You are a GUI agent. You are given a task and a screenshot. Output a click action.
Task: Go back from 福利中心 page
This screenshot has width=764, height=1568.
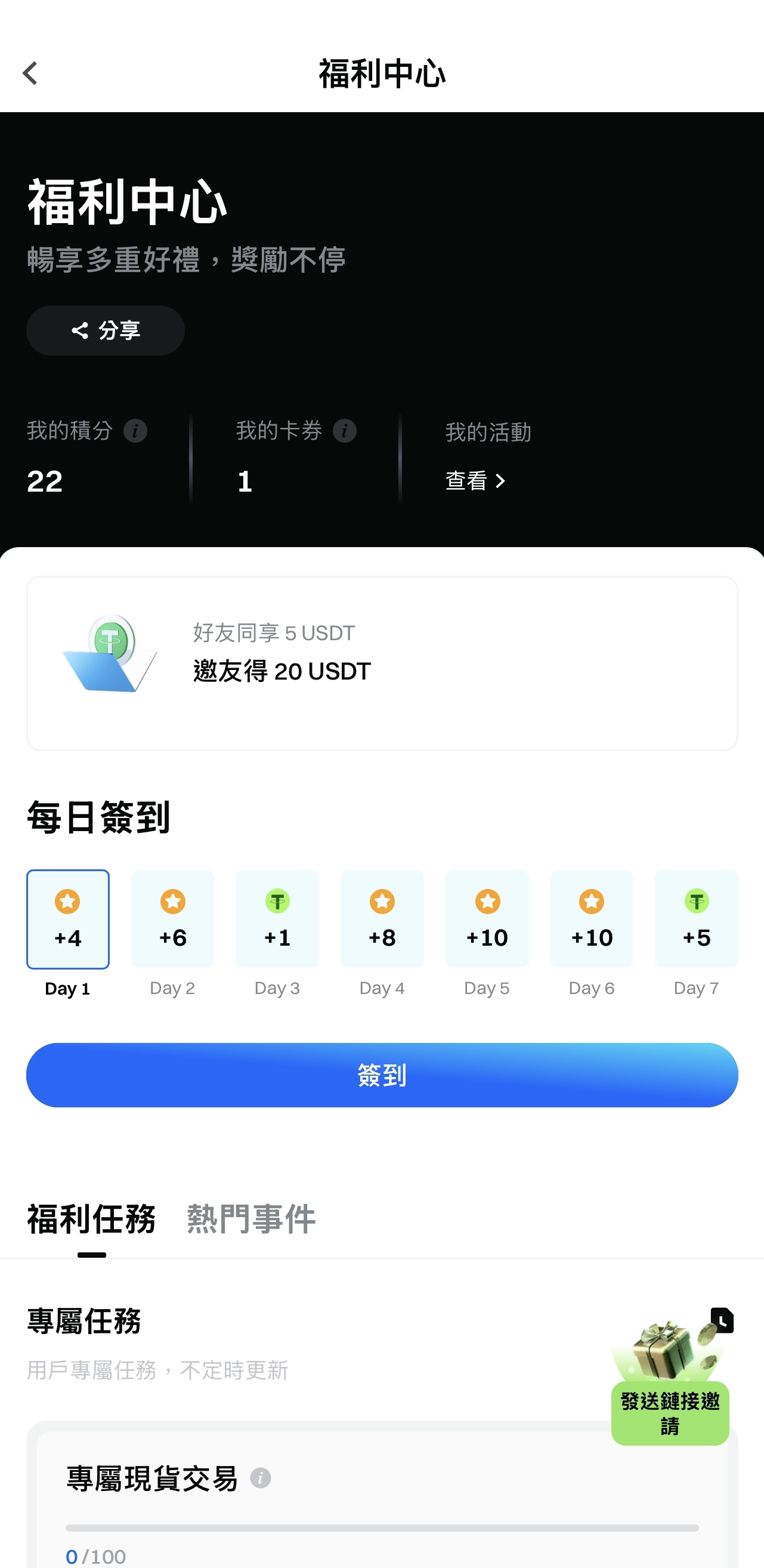[x=30, y=73]
